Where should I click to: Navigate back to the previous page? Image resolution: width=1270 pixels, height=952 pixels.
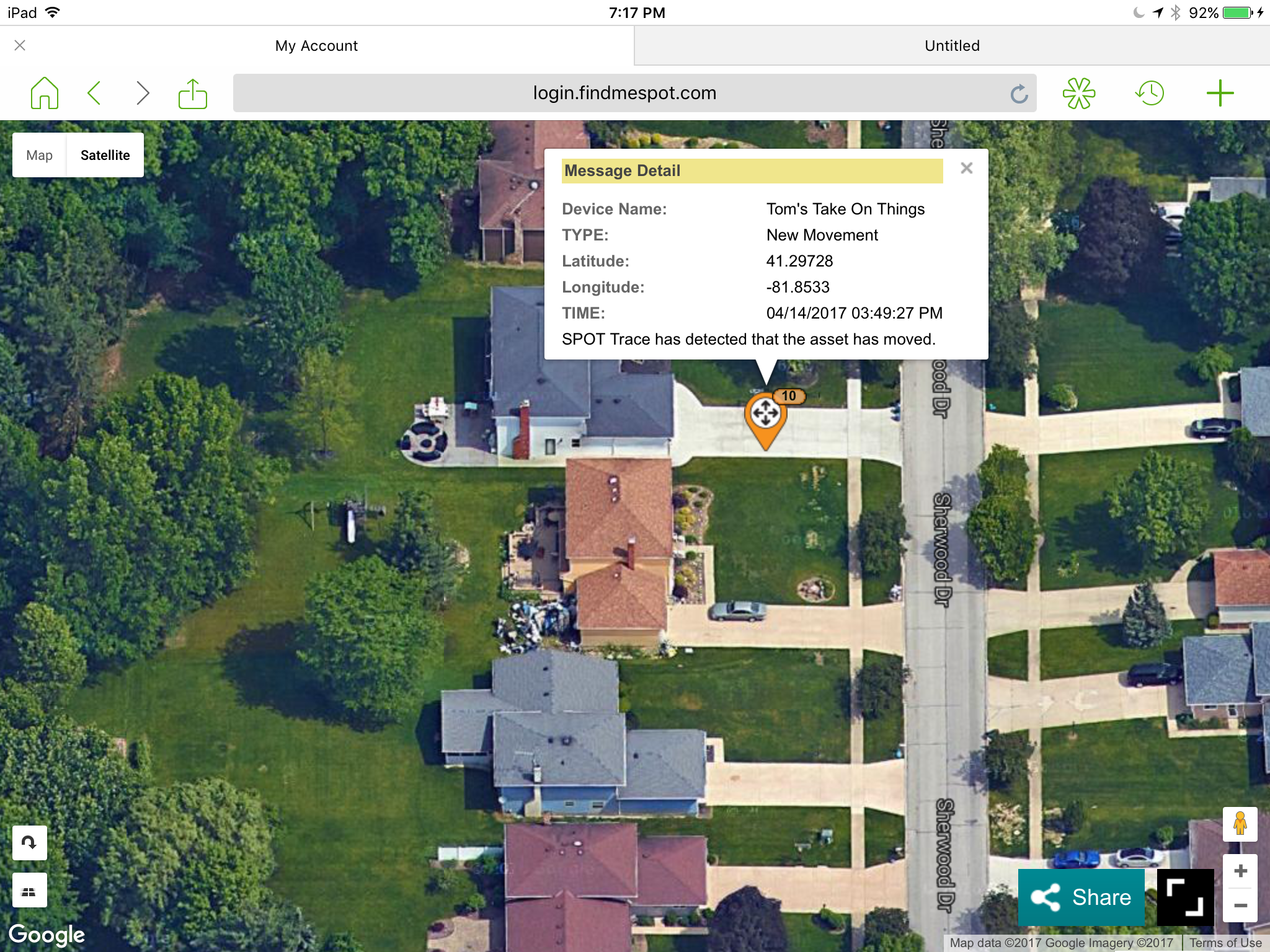pos(94,93)
